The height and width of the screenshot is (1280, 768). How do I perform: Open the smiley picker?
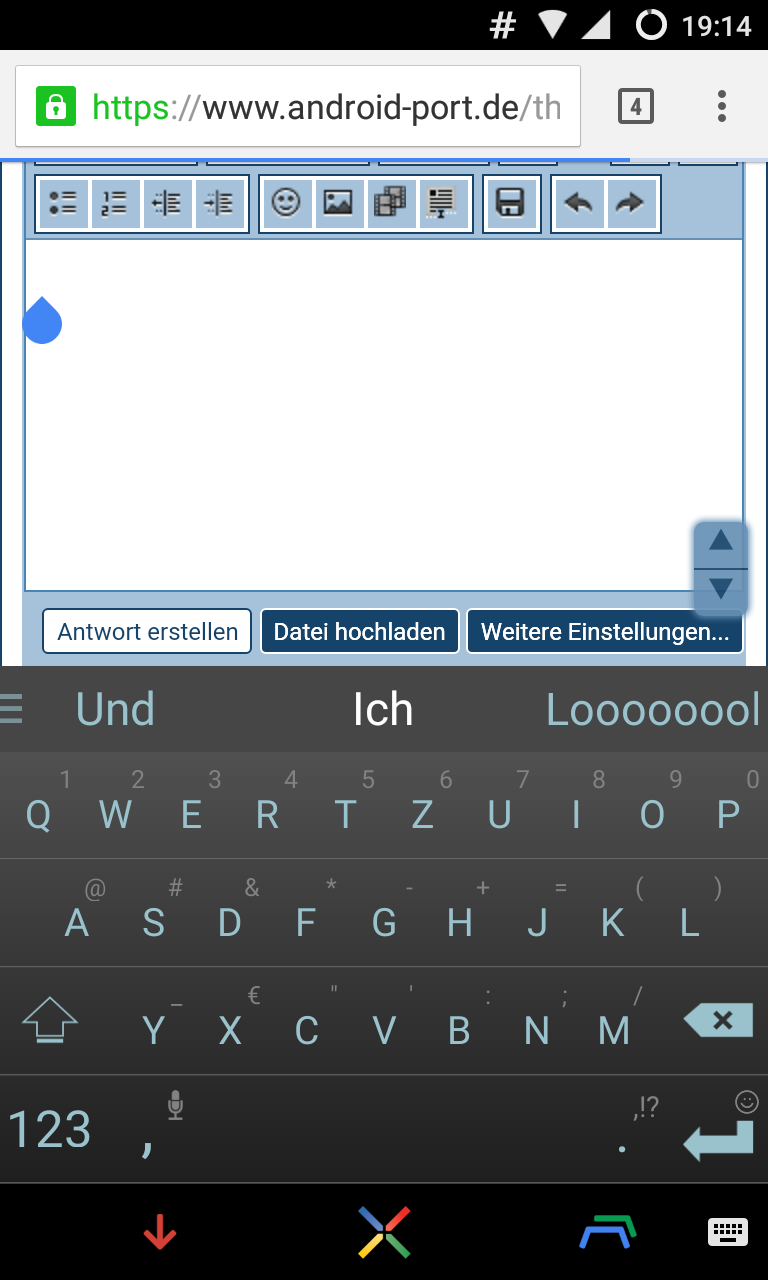[x=286, y=204]
